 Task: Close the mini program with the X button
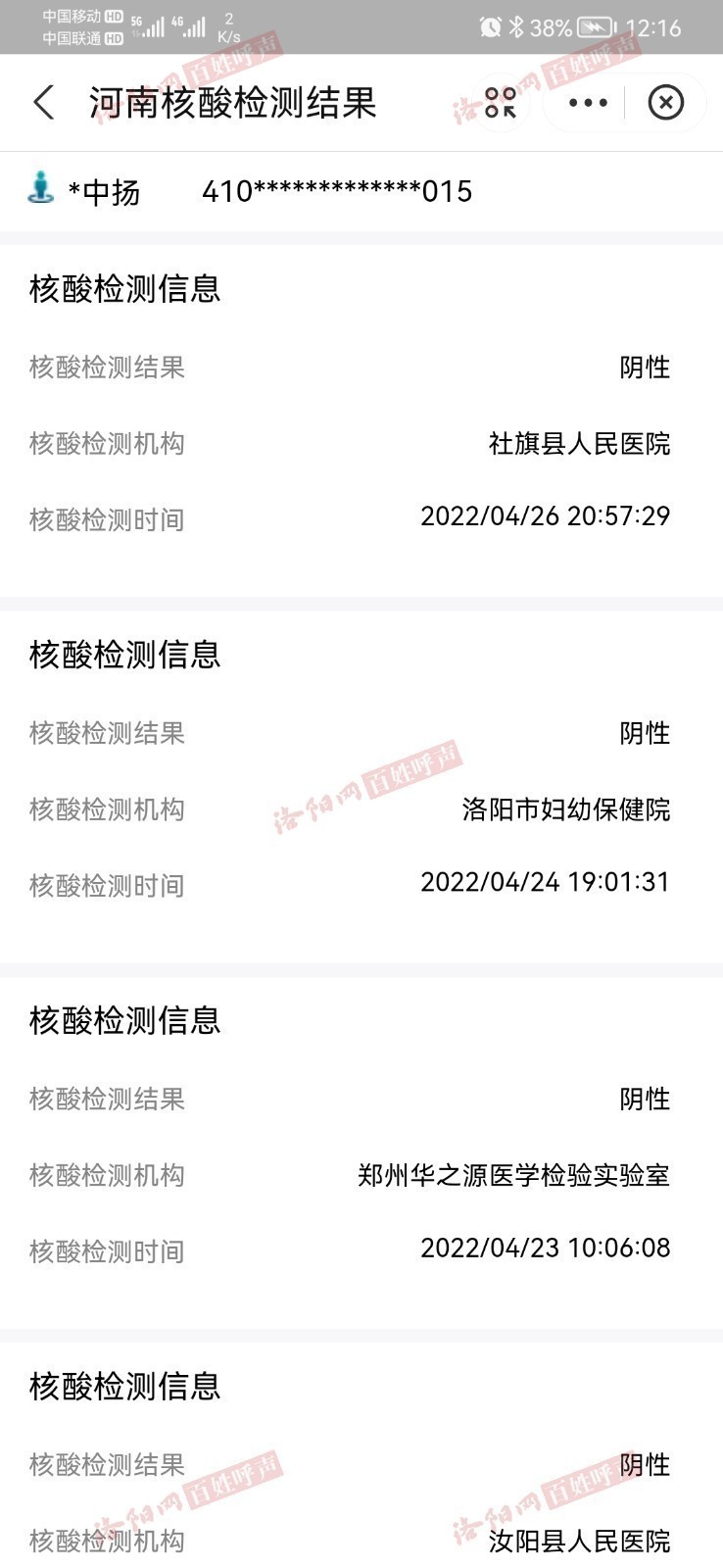(x=666, y=102)
